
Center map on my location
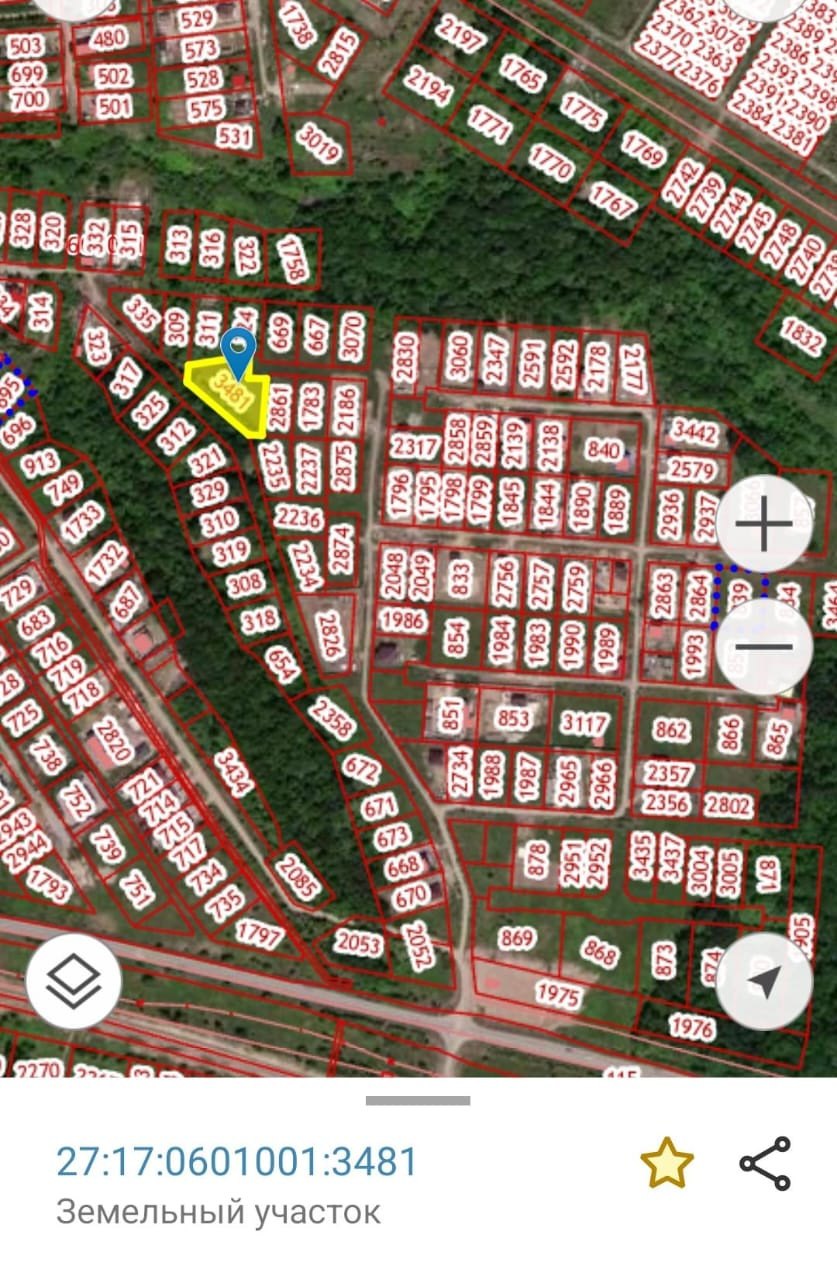click(x=764, y=981)
